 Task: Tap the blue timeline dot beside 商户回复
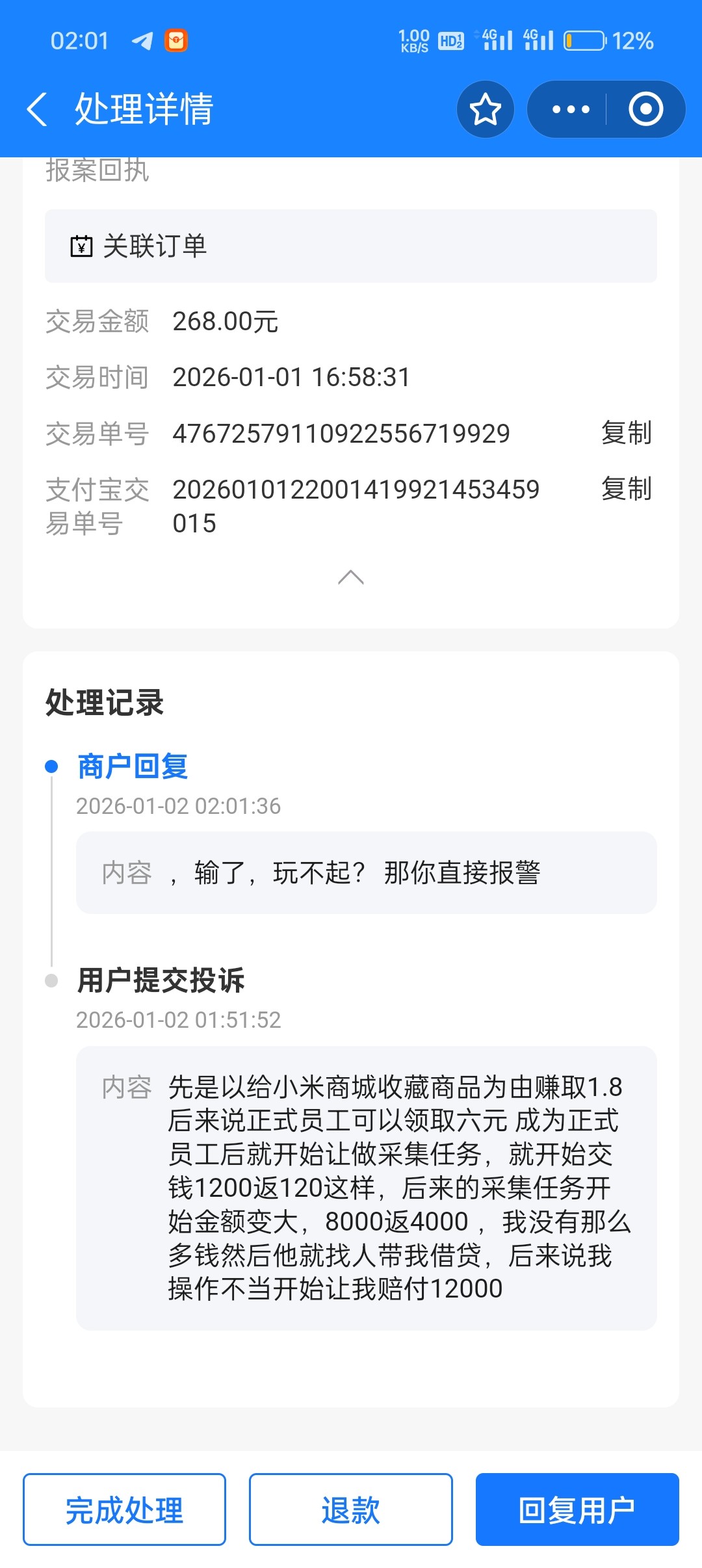tap(50, 768)
